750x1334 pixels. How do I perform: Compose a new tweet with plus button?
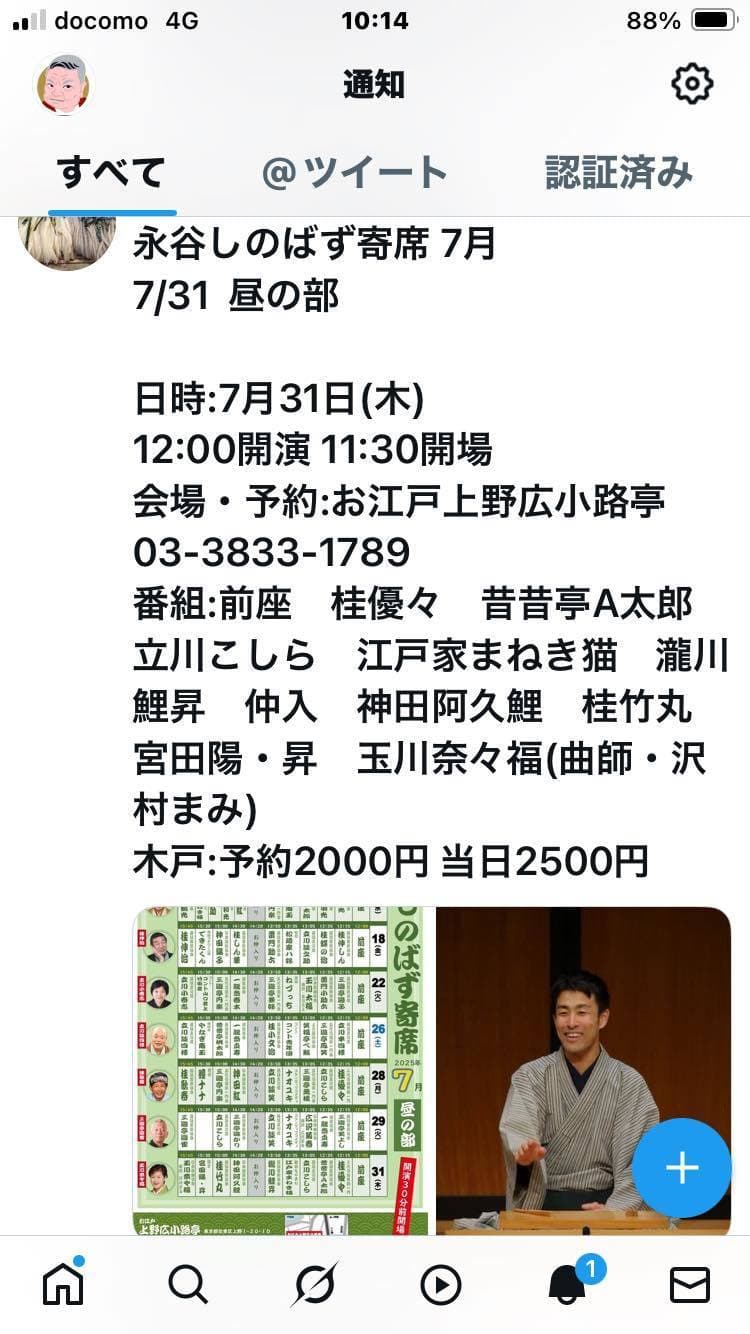(x=682, y=1168)
